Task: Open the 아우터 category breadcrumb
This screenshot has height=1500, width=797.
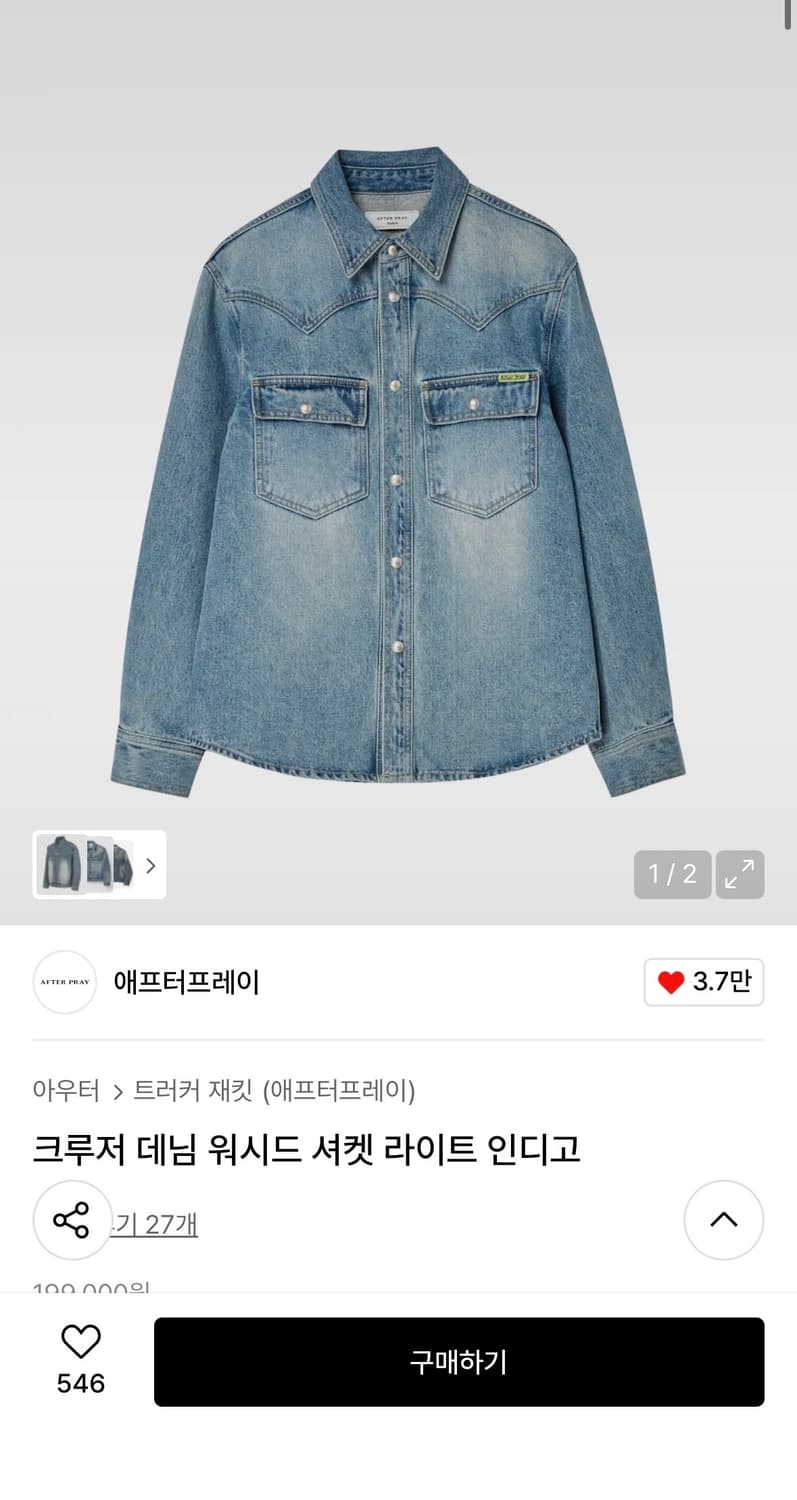Action: click(66, 1091)
